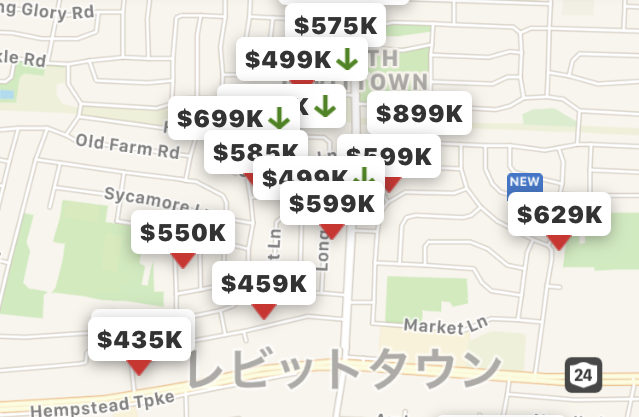Select the $550K property marker
Image resolution: width=639 pixels, height=417 pixels.
pos(183,233)
